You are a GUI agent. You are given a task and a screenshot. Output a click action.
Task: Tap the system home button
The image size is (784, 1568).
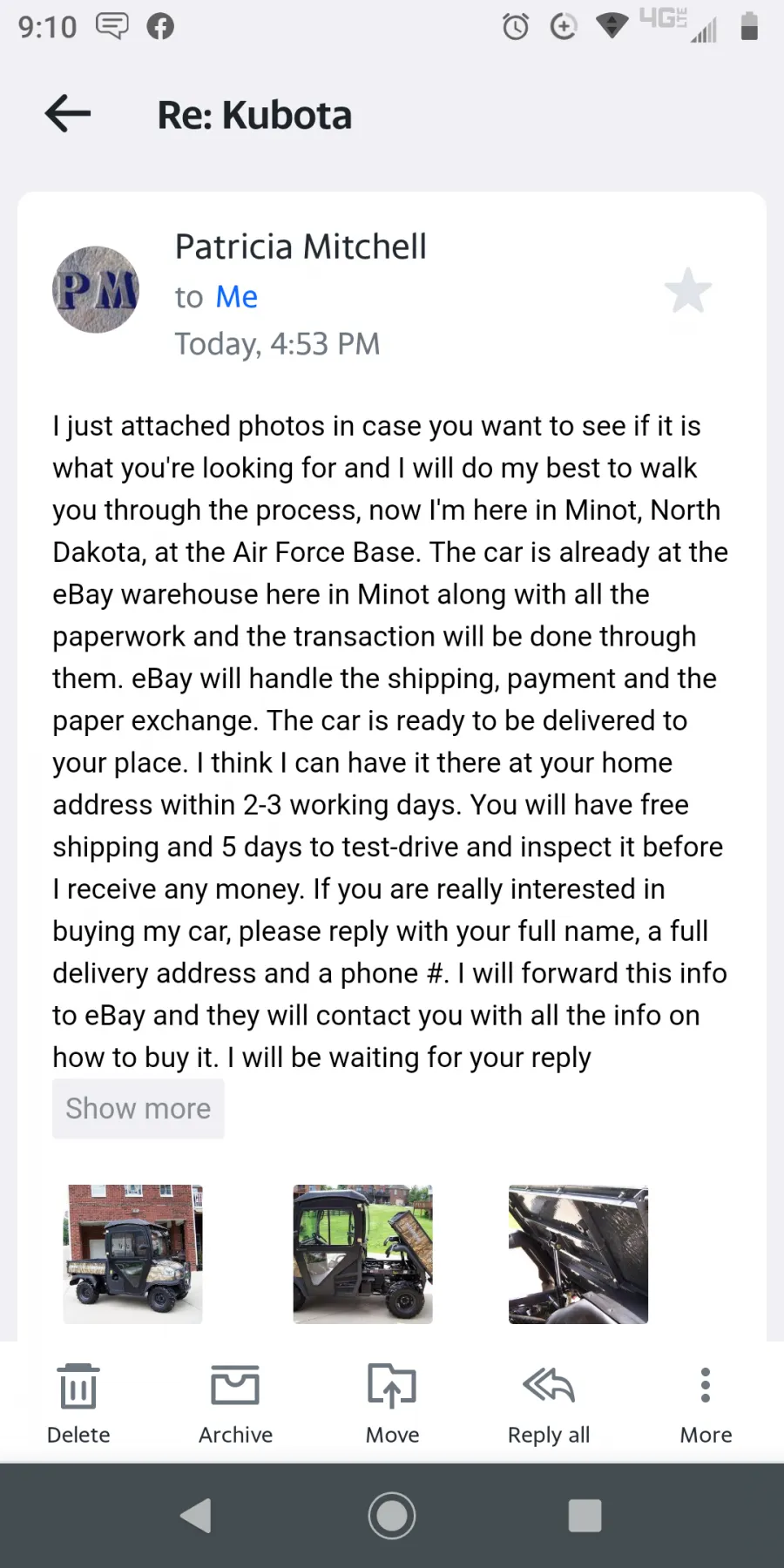pyautogui.click(x=392, y=1516)
